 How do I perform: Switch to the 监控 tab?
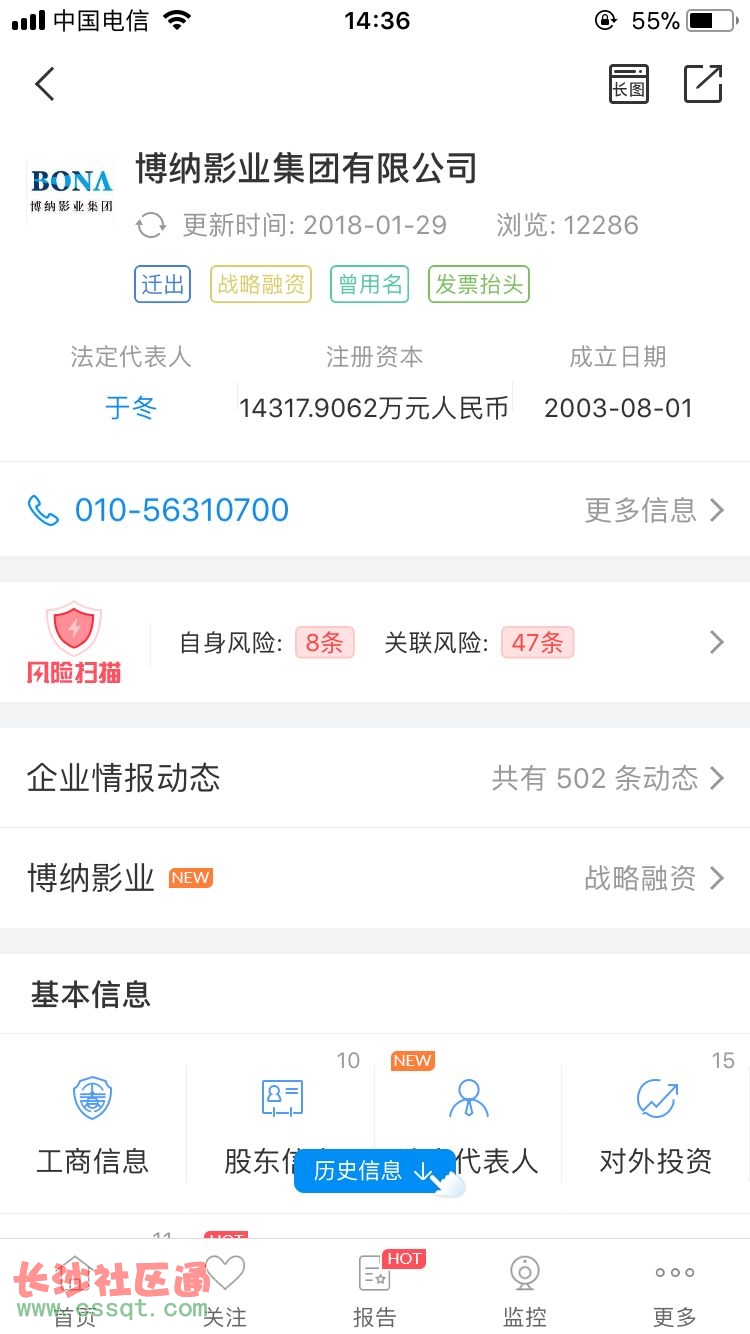(x=525, y=1290)
